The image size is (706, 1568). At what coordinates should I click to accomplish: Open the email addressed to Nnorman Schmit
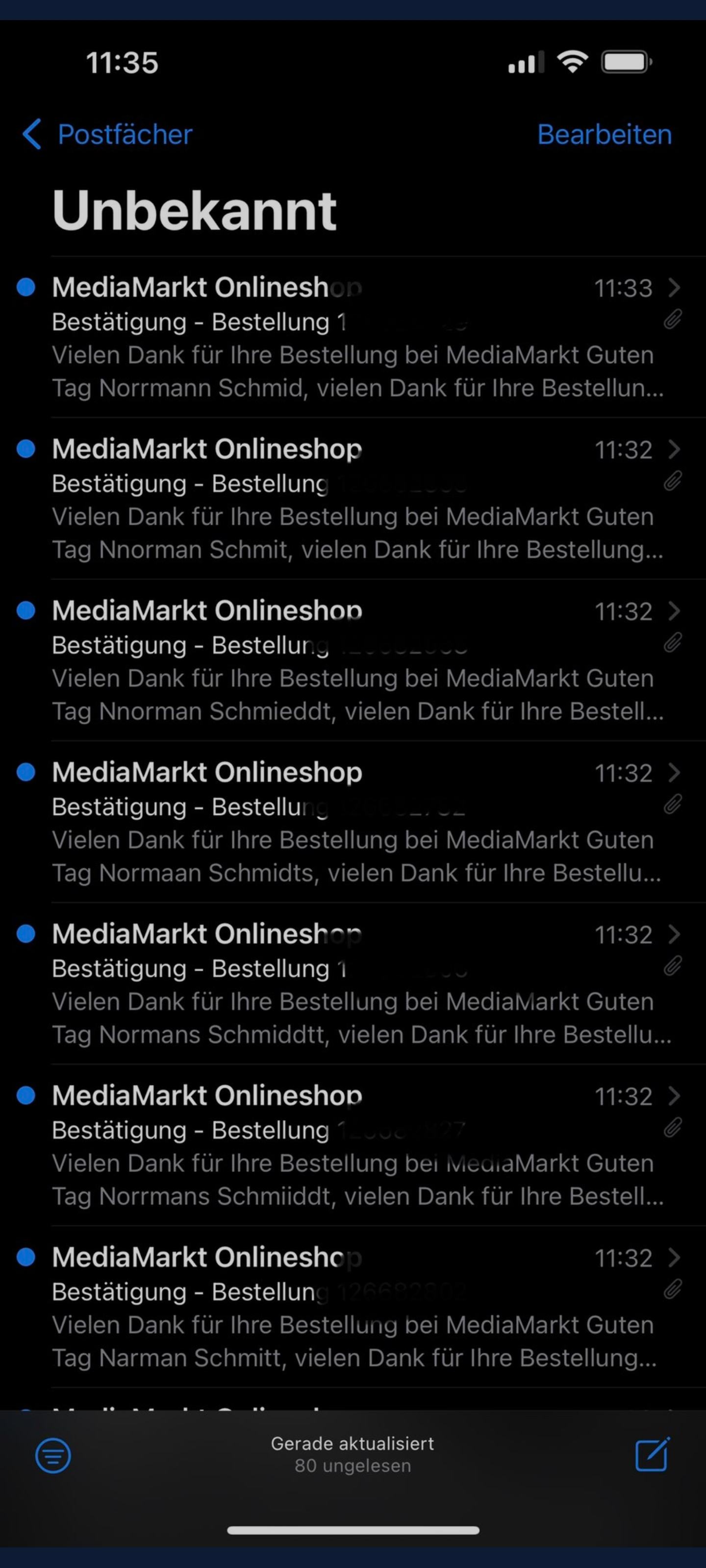[353, 499]
